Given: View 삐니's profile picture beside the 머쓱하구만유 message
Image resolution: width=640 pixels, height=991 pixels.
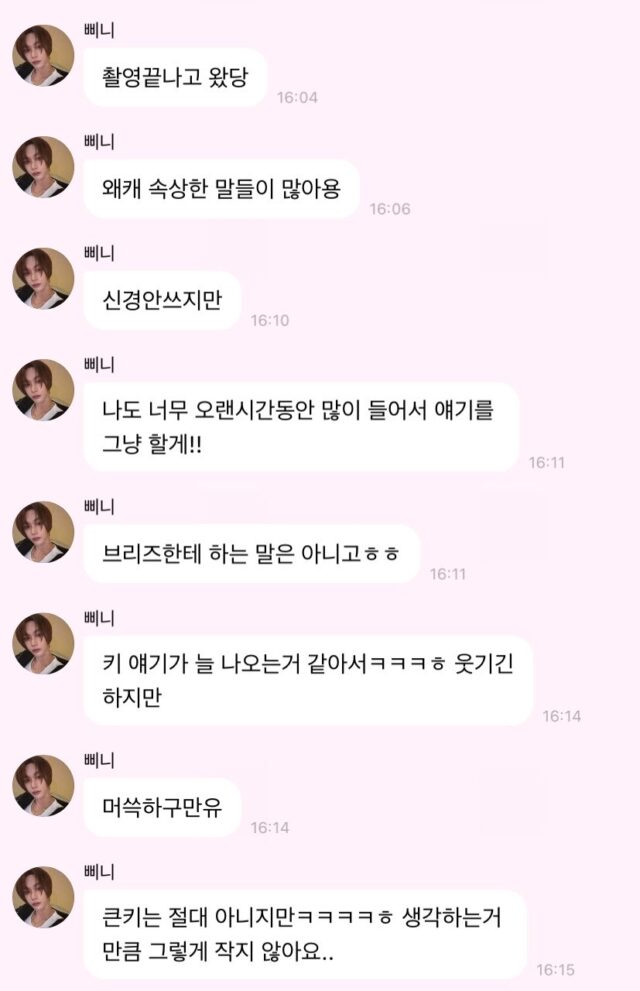Looking at the screenshot, I should coord(43,785).
